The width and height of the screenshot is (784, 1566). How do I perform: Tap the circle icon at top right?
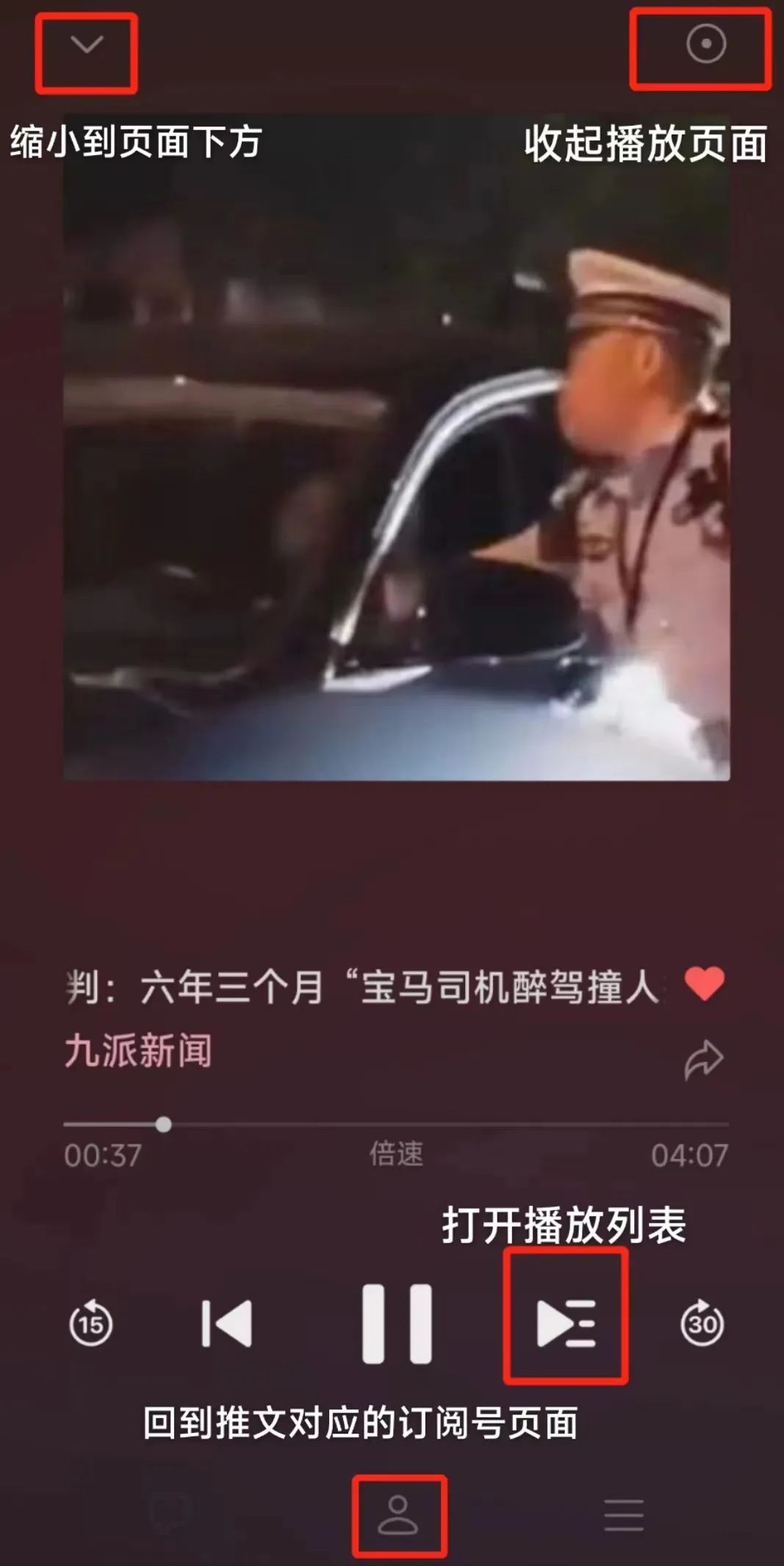(705, 43)
